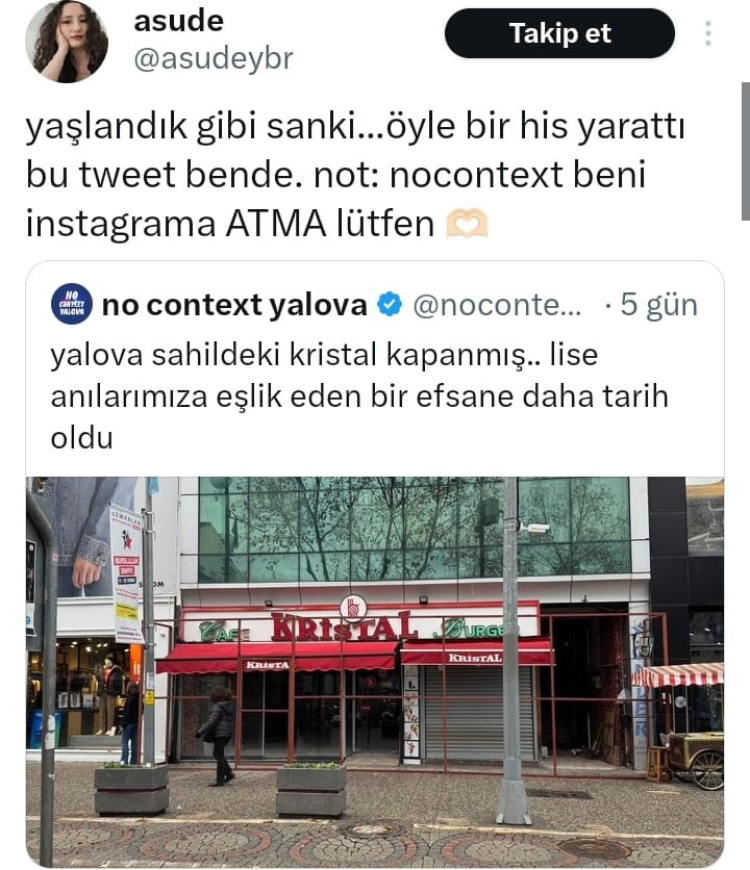Open the no context yalova avatar
Screen dimensions: 750x870
pyautogui.click(x=71, y=304)
